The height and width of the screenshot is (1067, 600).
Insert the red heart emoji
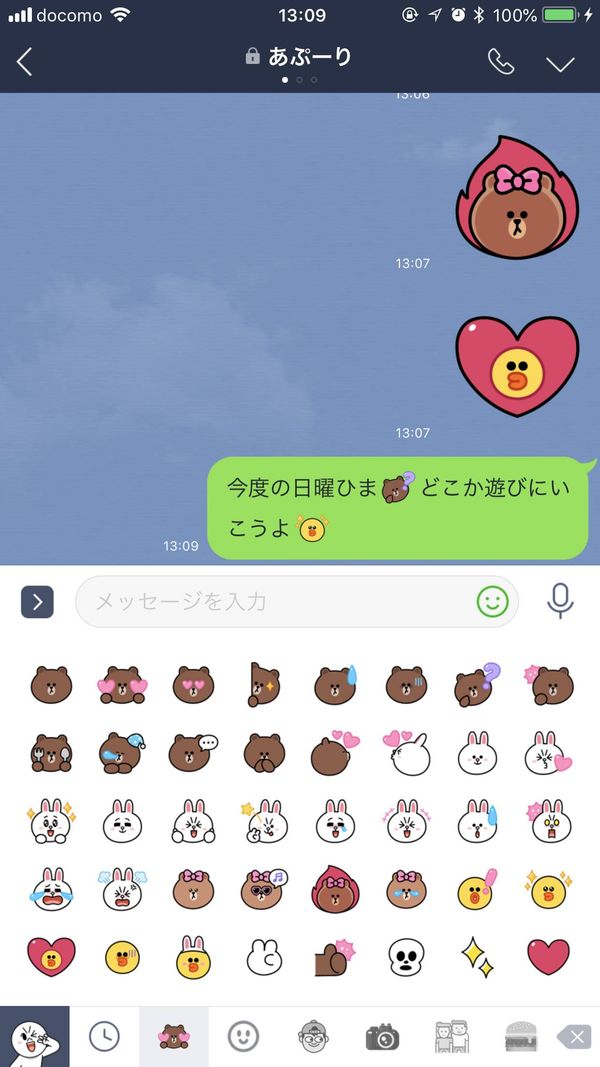[x=548, y=956]
